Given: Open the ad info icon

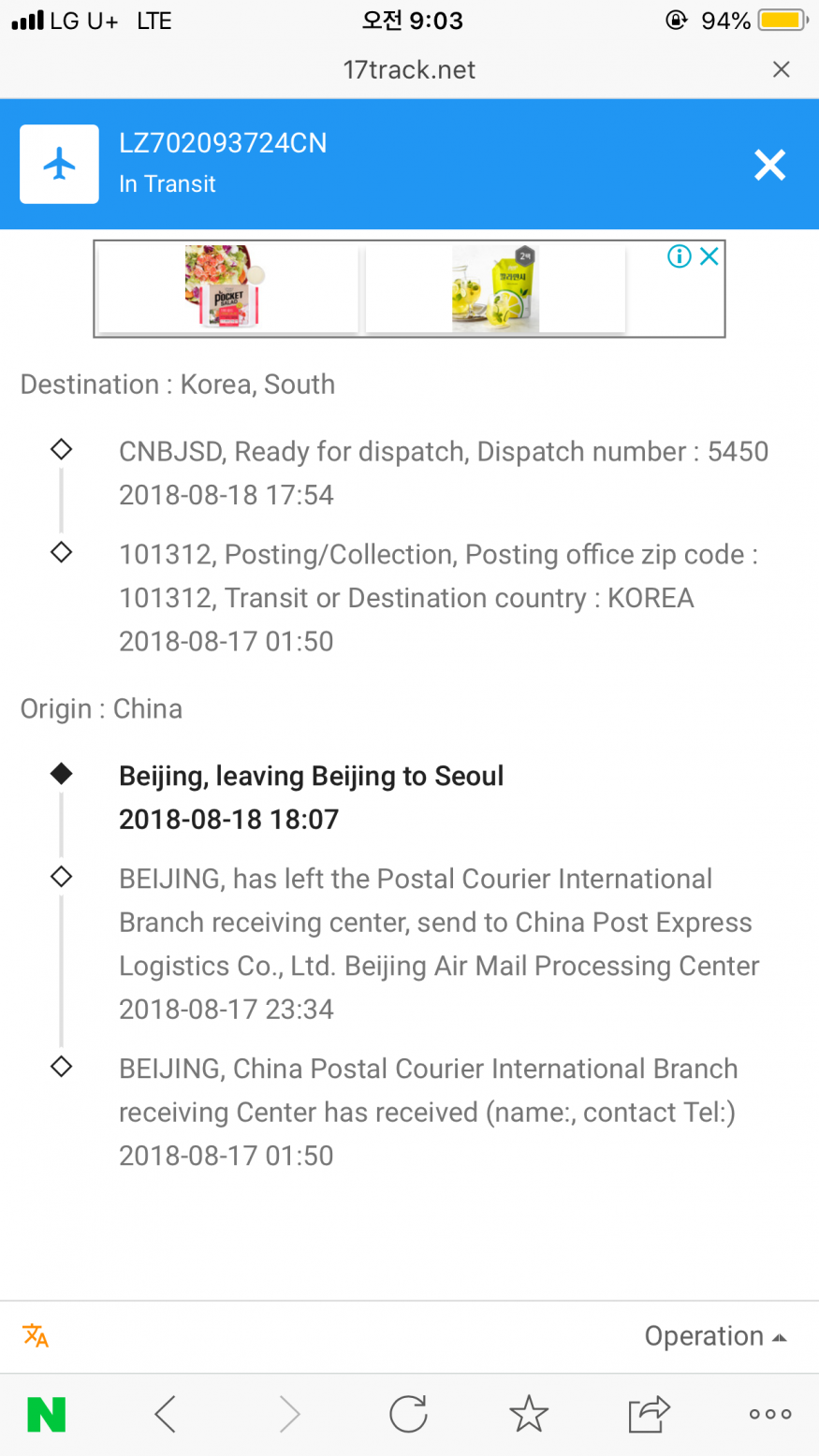Looking at the screenshot, I should click(x=679, y=256).
